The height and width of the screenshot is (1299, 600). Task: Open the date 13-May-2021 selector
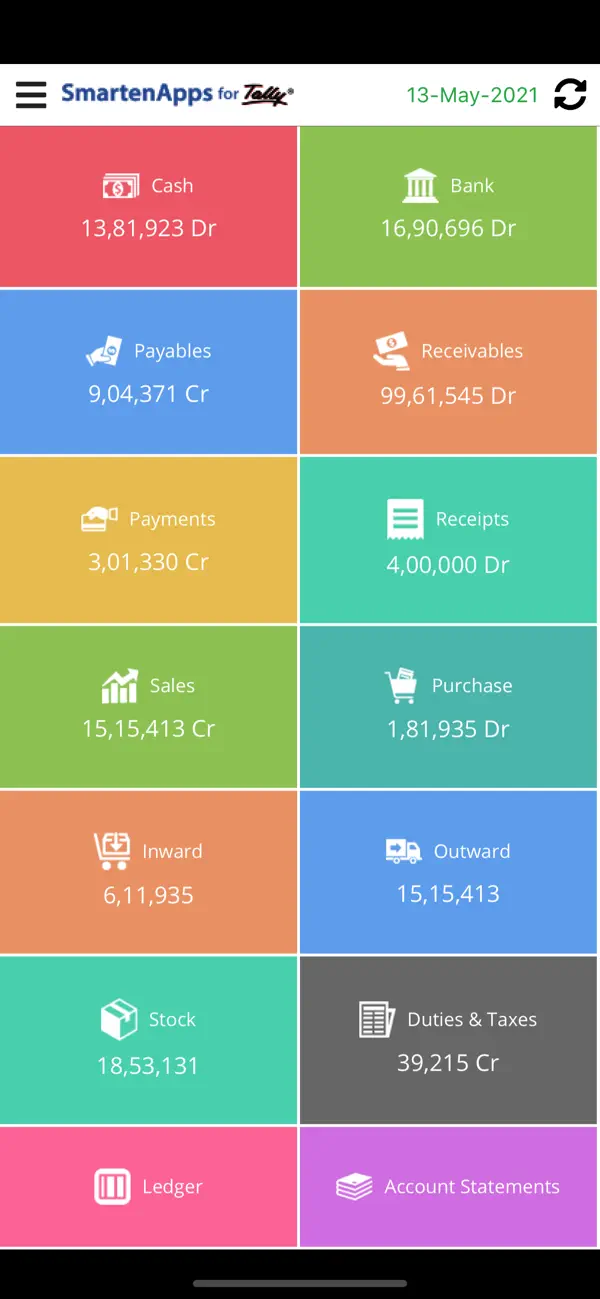472,95
